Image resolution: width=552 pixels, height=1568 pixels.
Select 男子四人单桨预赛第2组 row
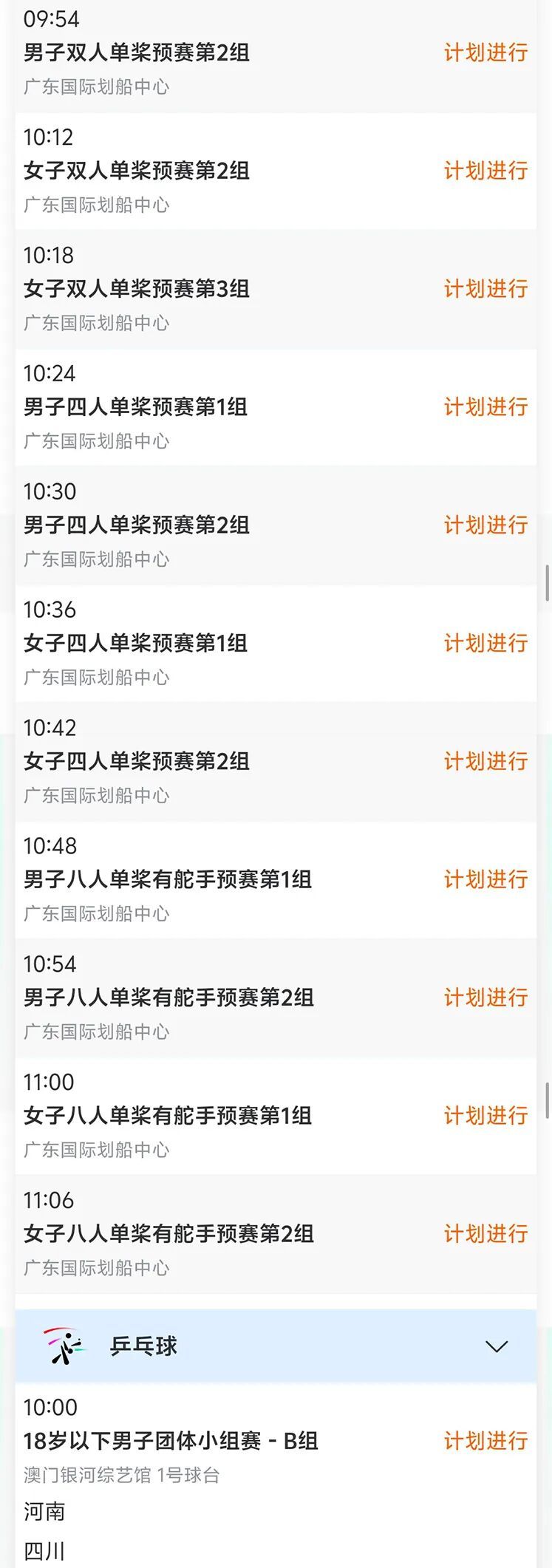(137, 525)
